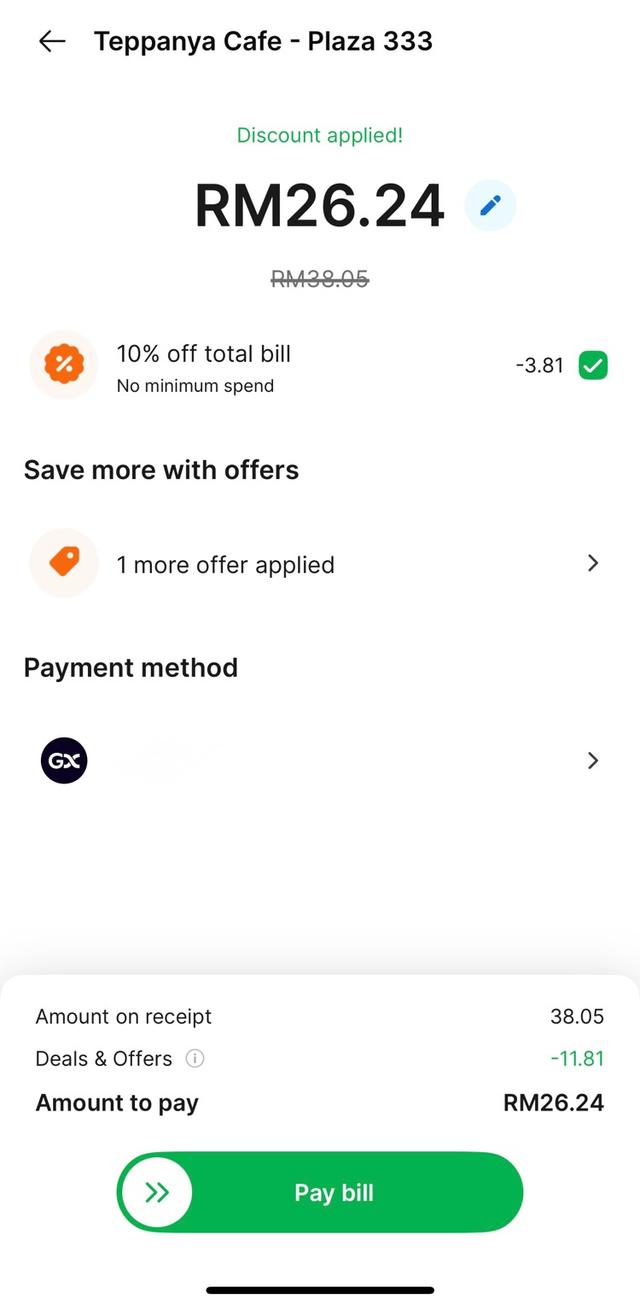The height and width of the screenshot is (1306, 640).
Task: Edit the bill amount with pencil icon
Action: point(490,206)
